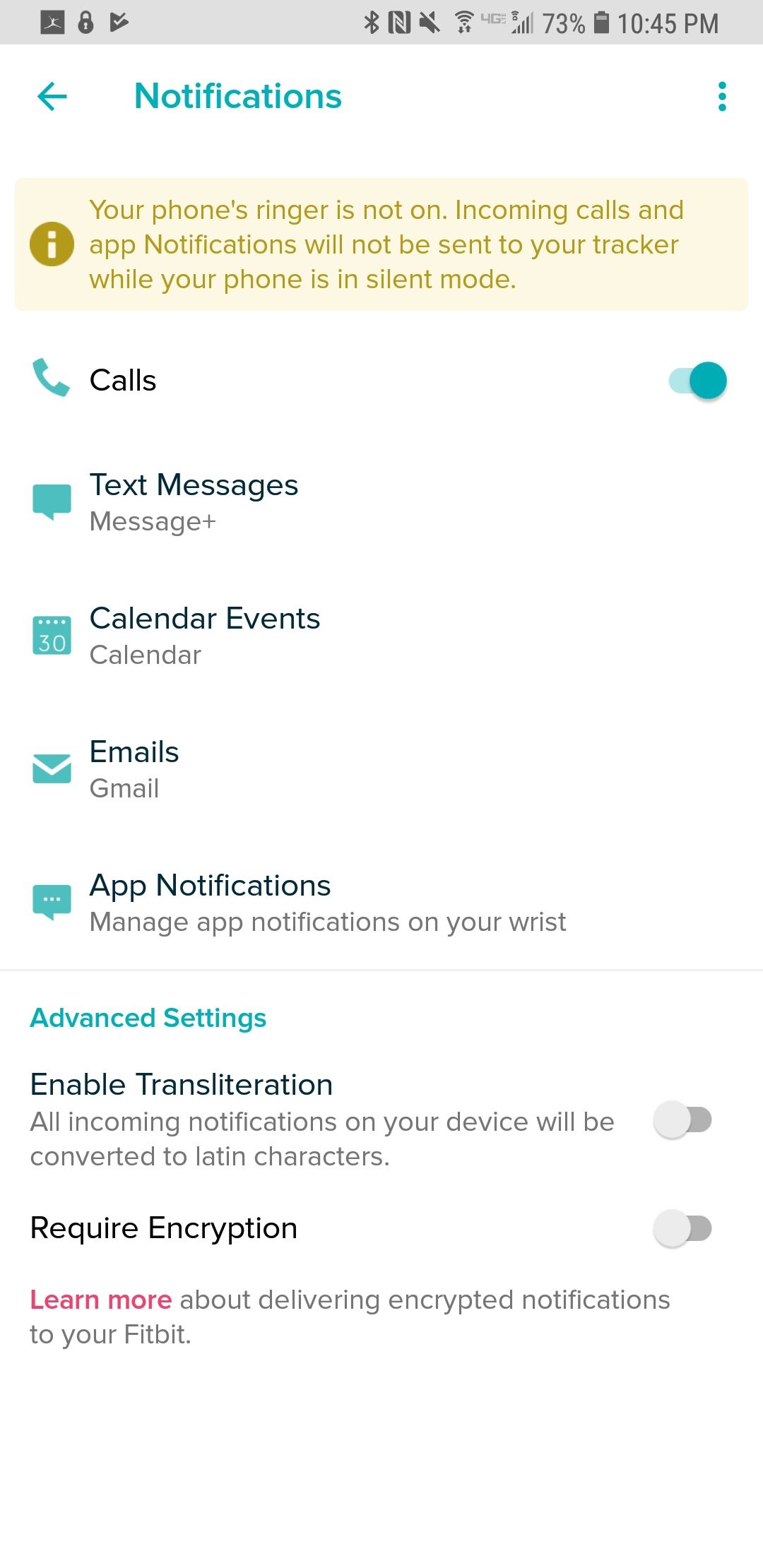This screenshot has width=763, height=1568.
Task: Turn on Require Encryption
Action: click(x=682, y=1228)
